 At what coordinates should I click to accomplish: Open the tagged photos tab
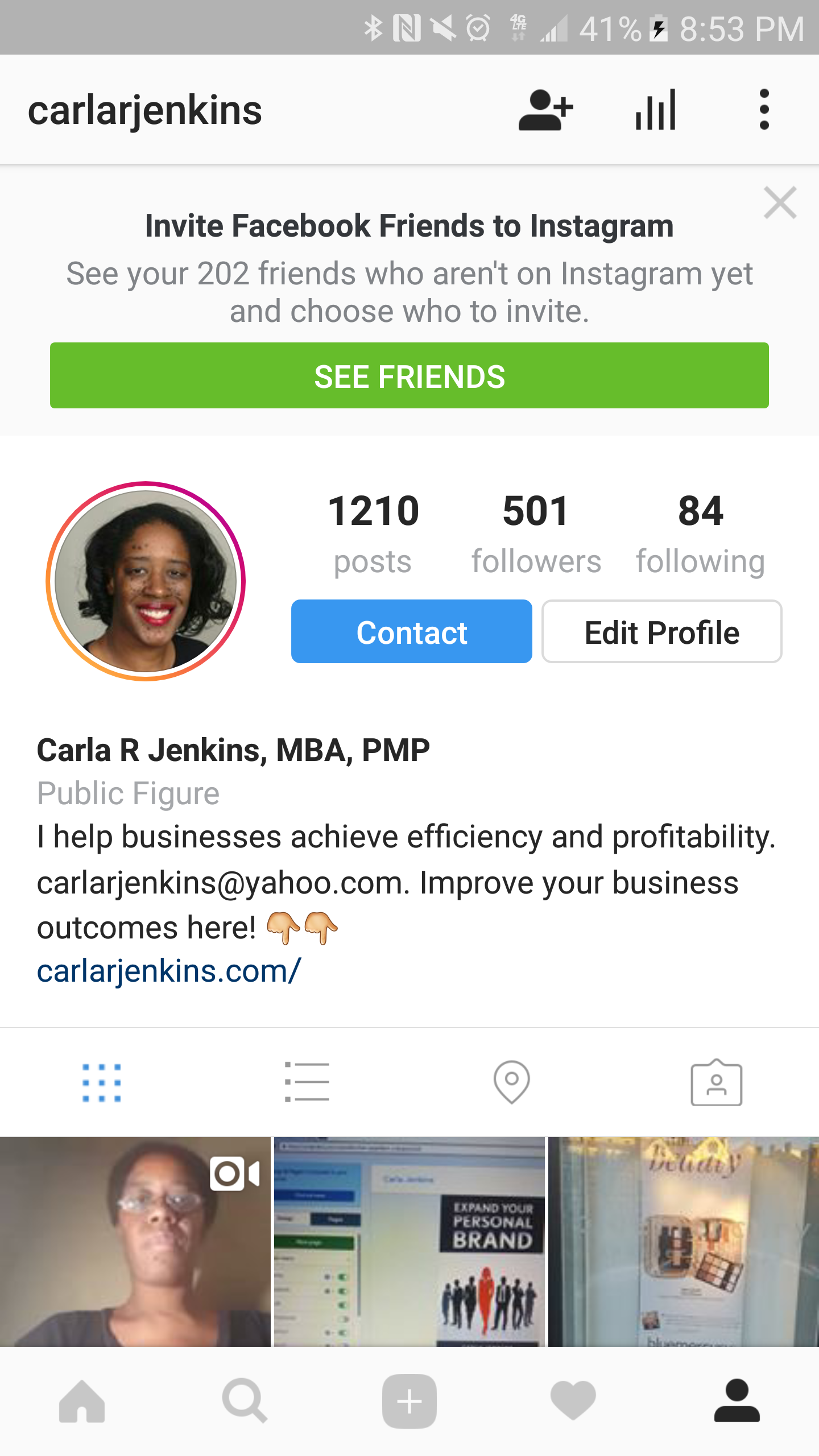coord(716,1082)
